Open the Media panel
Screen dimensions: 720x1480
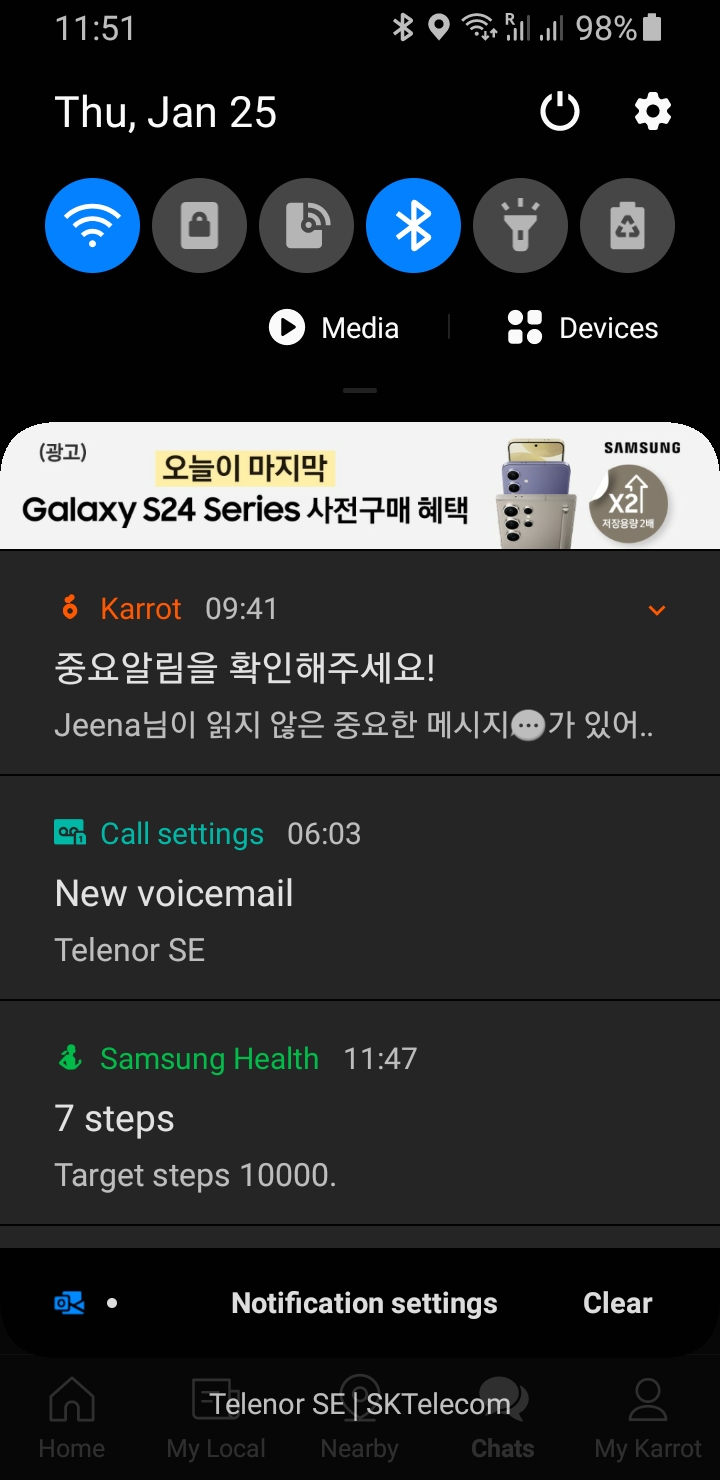point(334,328)
